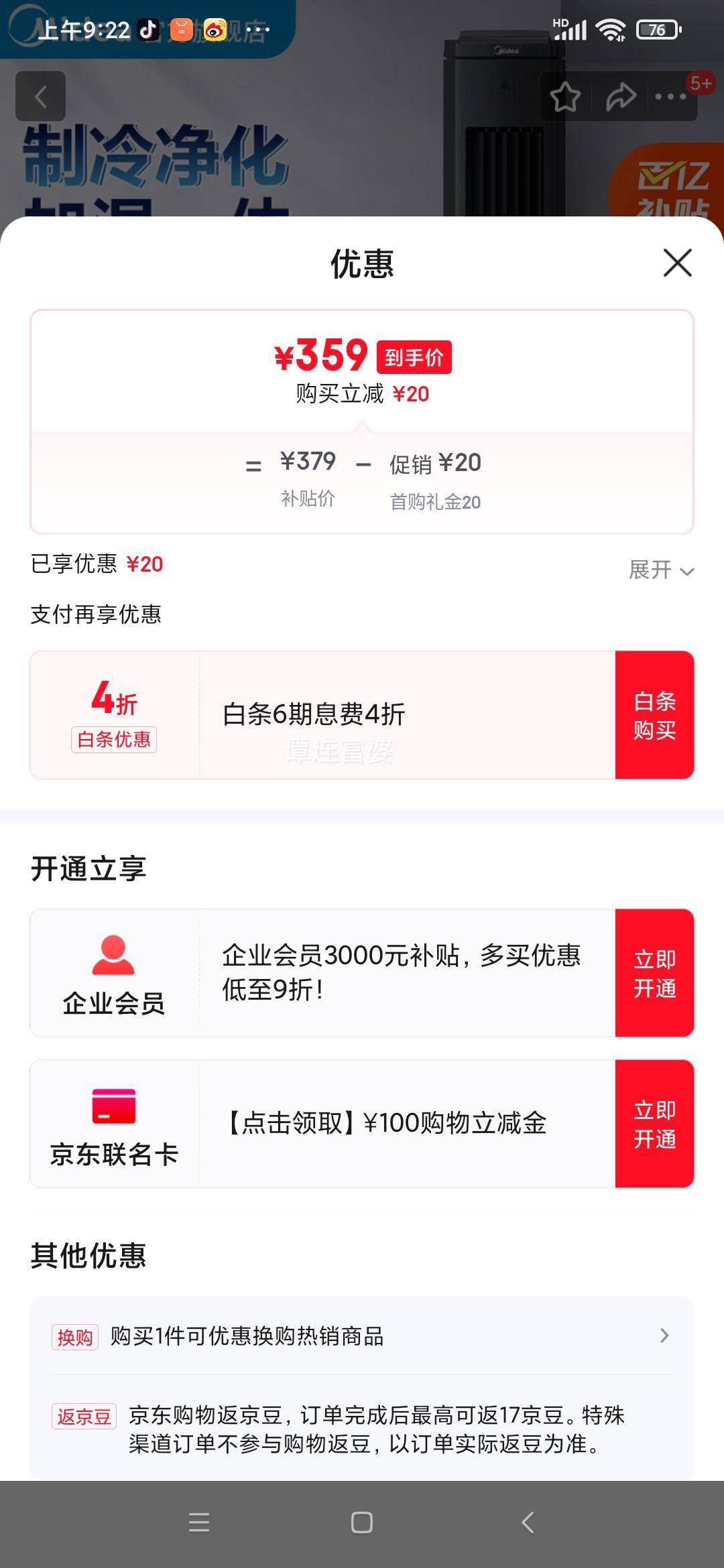Expand the 已享优惠 details with 展开
Image resolution: width=724 pixels, height=1568 pixels.
[x=660, y=570]
